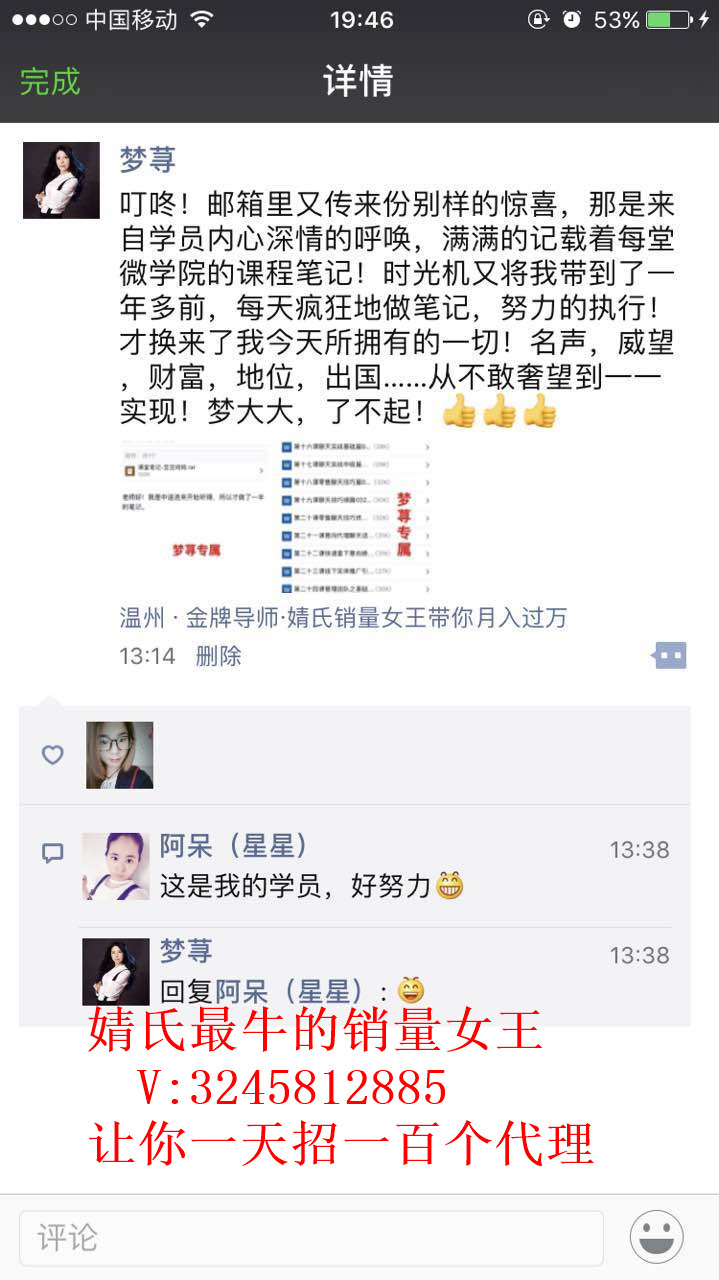Open the profile of the user who liked

point(119,755)
